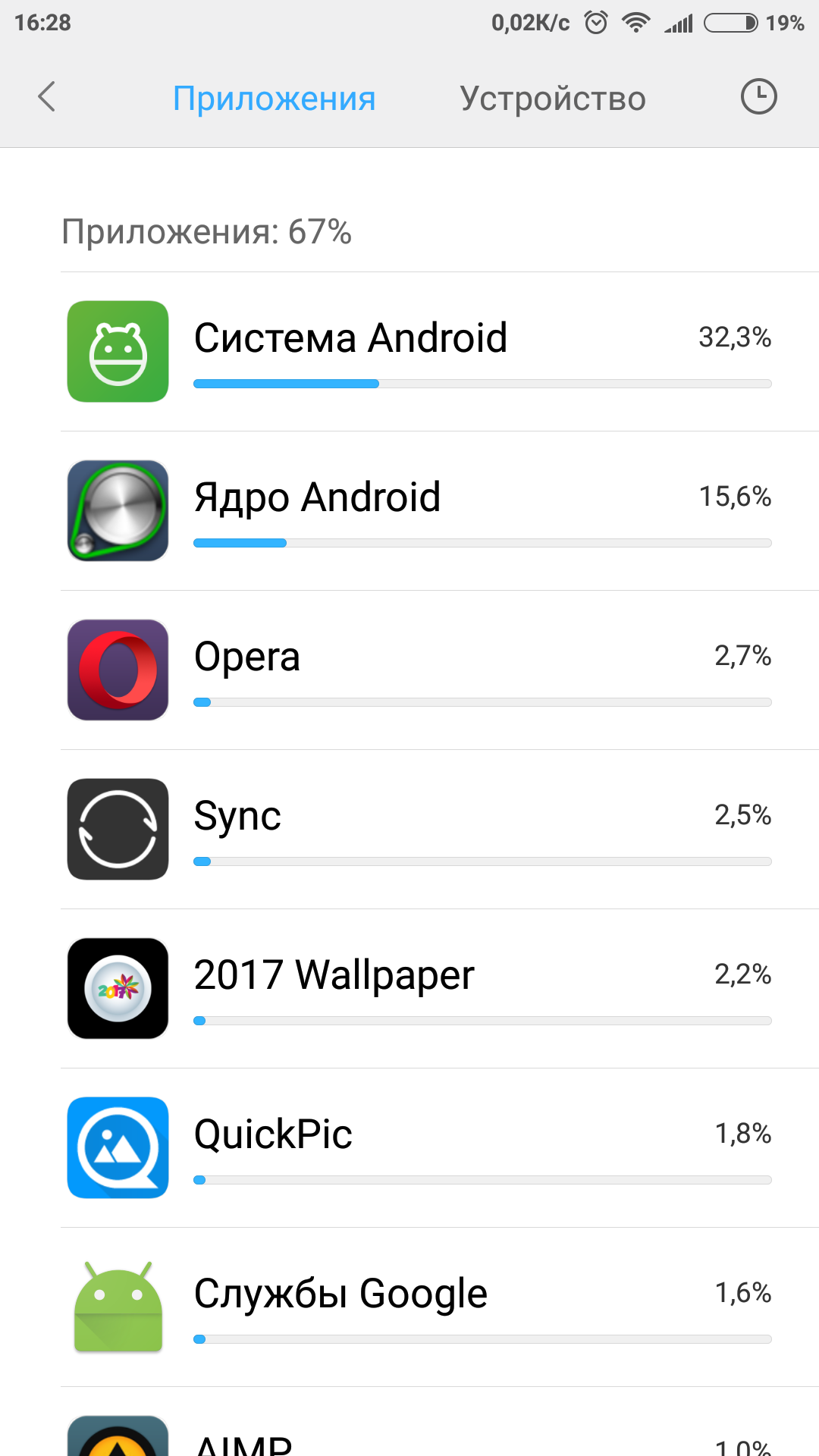Open the Sync app entry
This screenshot has height=1456, width=819.
[440, 830]
